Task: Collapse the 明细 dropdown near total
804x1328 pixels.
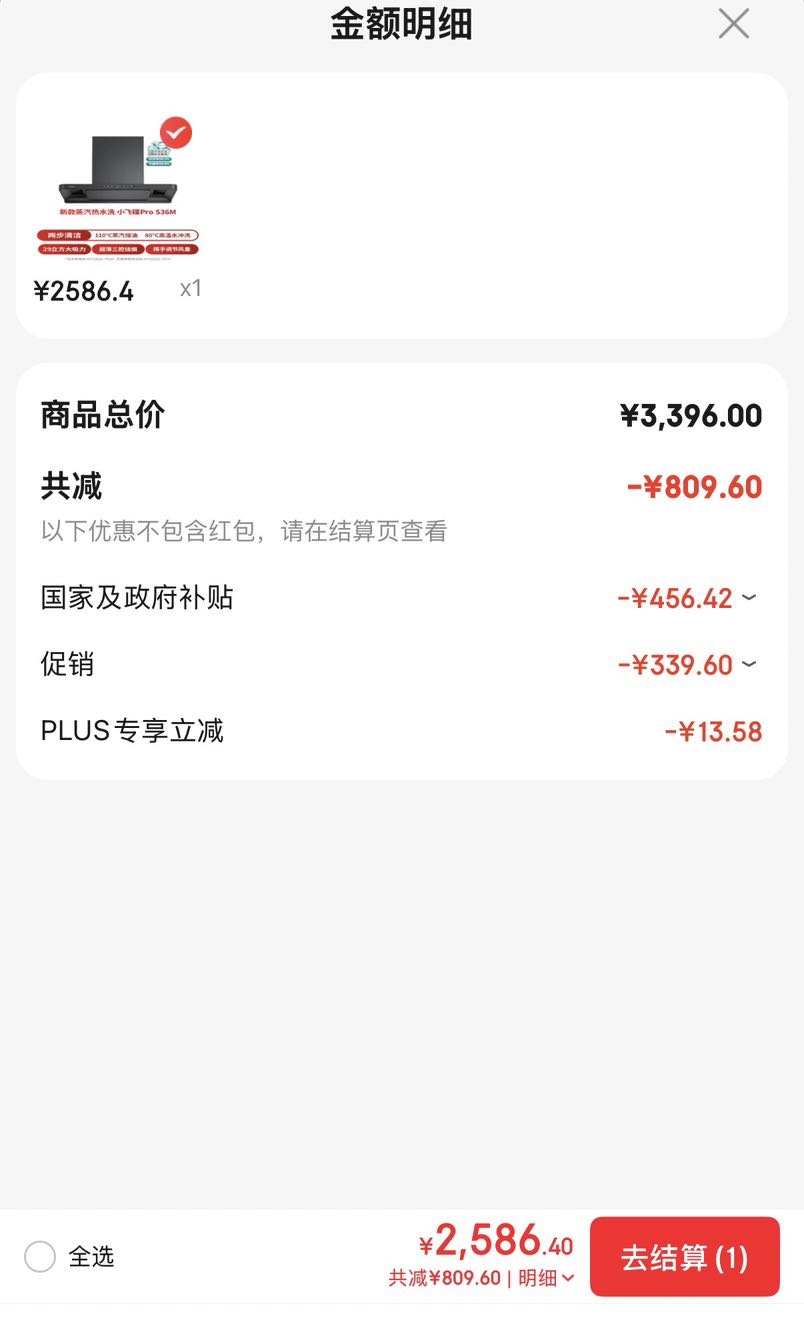Action: (x=546, y=1278)
